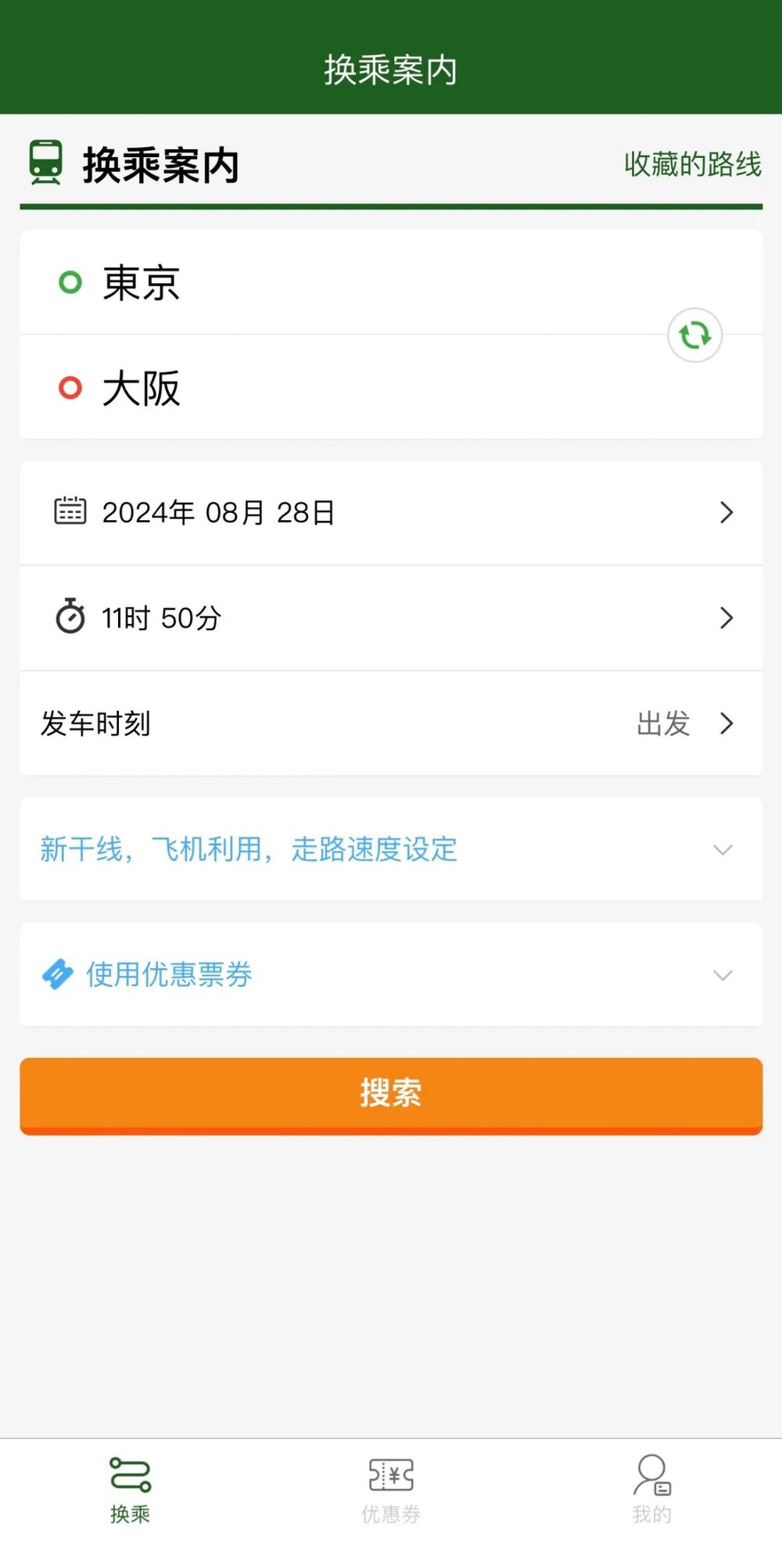Image resolution: width=782 pixels, height=1568 pixels.
Task: Tap the orange 搜索 button
Action: click(x=391, y=1095)
